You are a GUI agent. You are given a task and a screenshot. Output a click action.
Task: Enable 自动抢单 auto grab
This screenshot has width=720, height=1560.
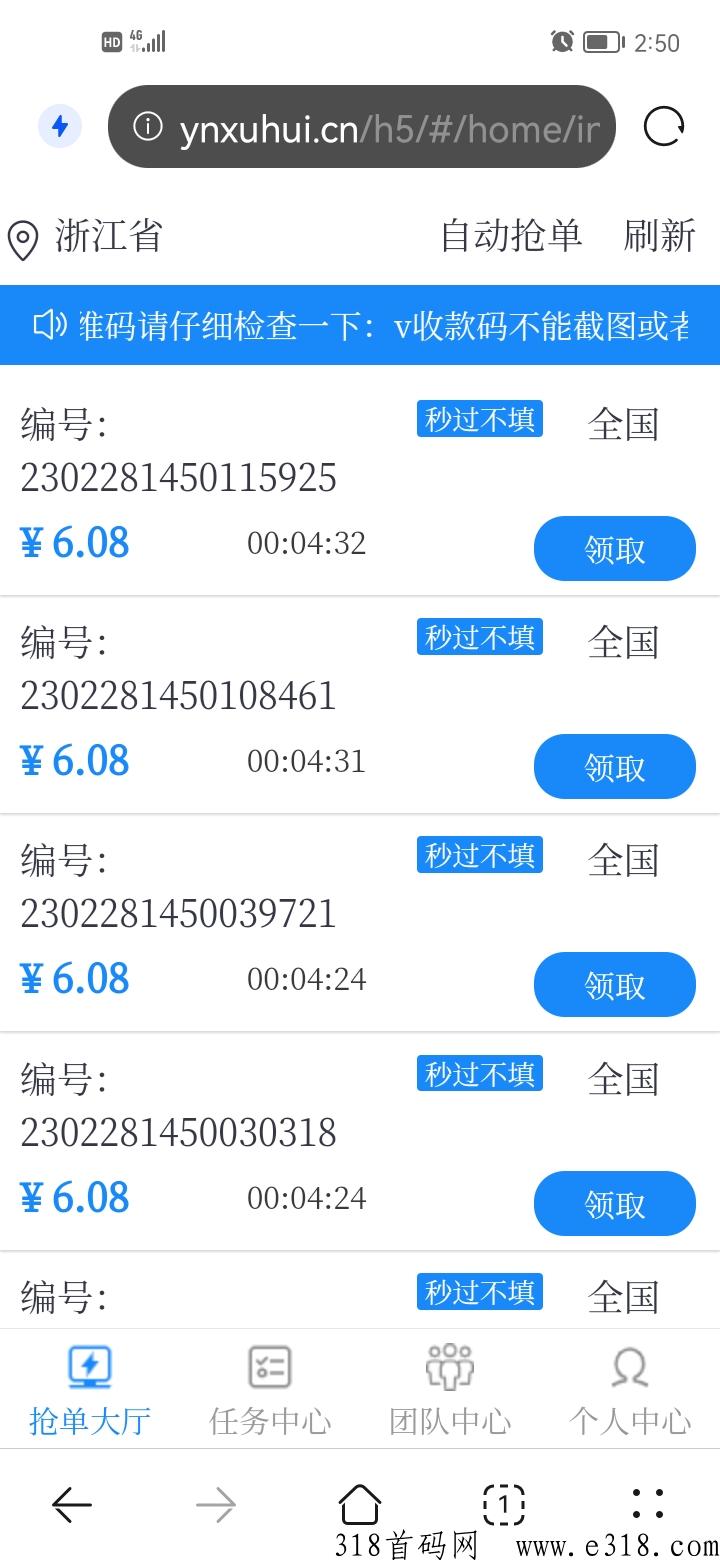(x=511, y=236)
